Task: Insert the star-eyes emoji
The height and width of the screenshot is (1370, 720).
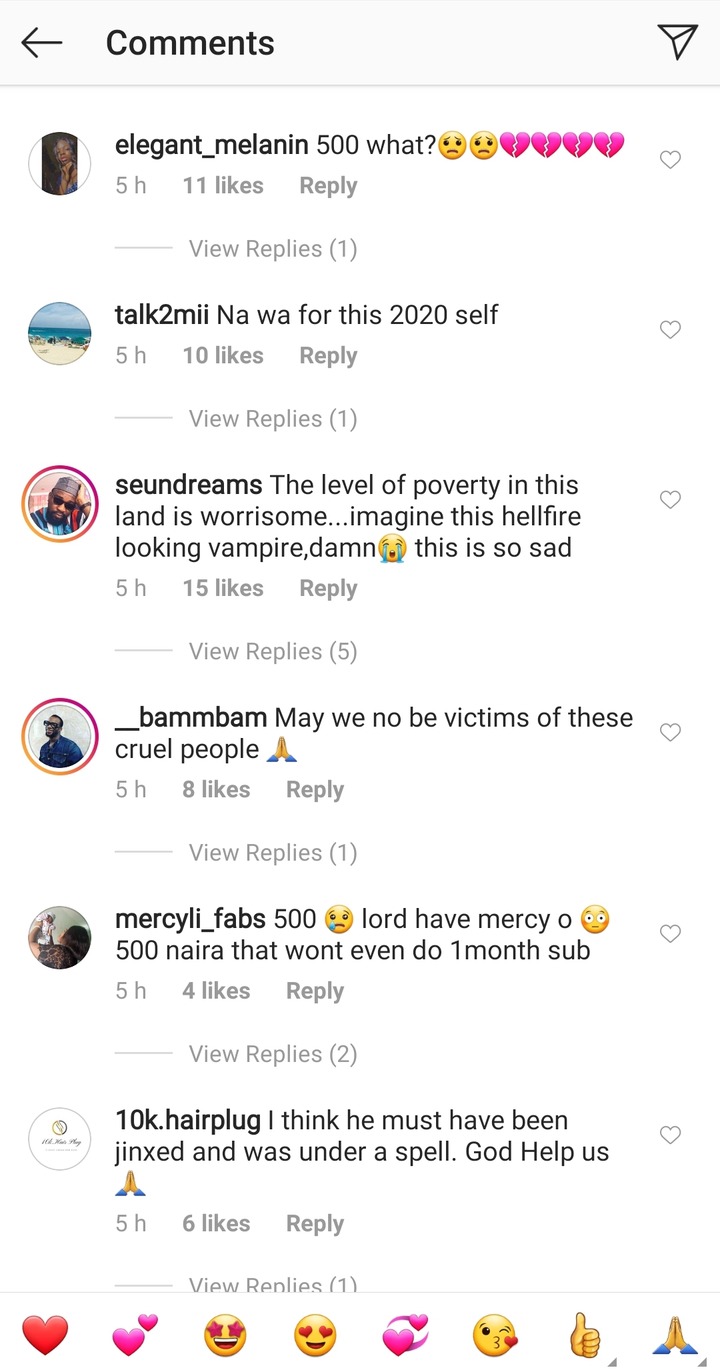Action: (225, 1335)
